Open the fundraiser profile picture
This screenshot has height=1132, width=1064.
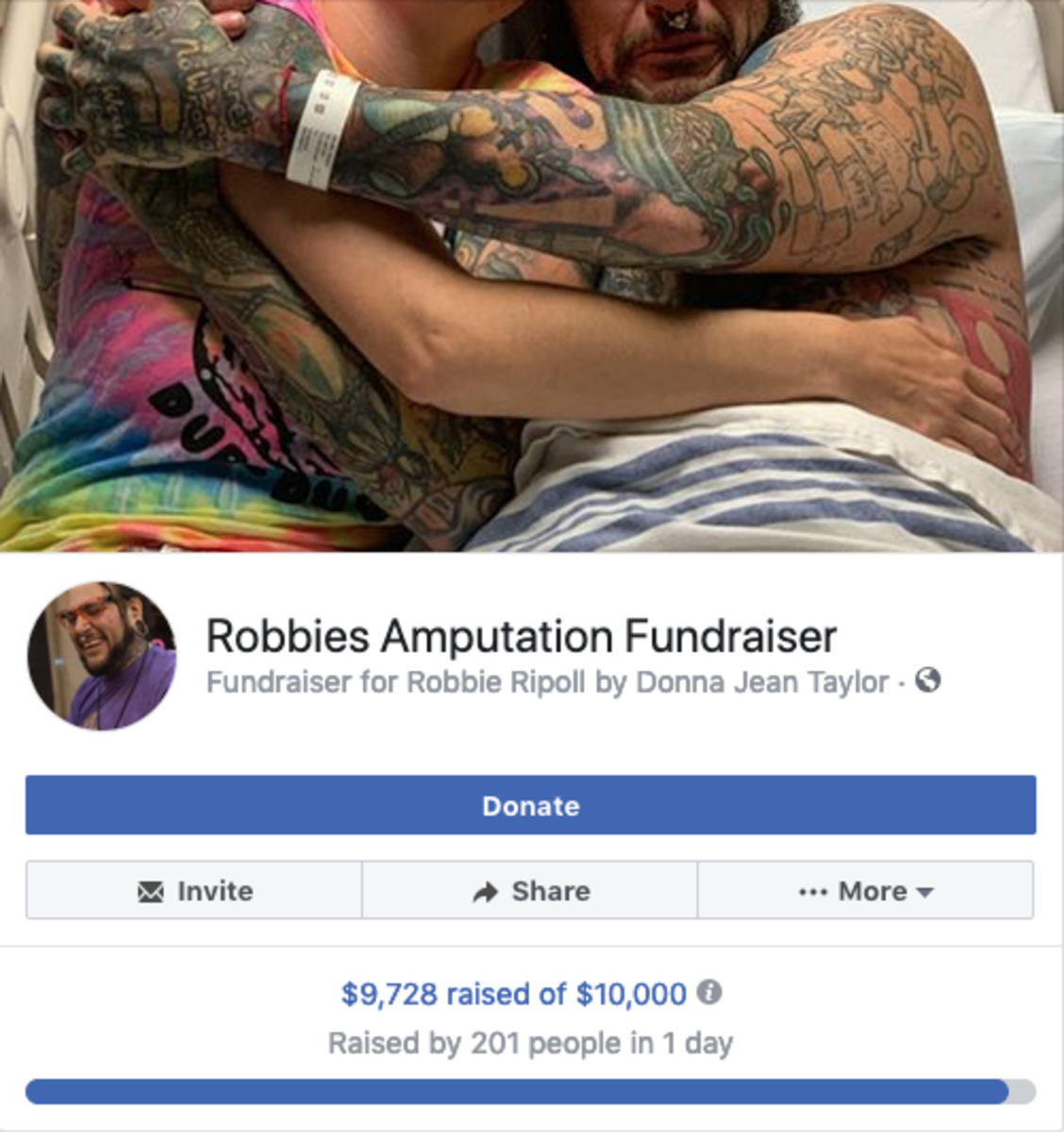[102, 657]
